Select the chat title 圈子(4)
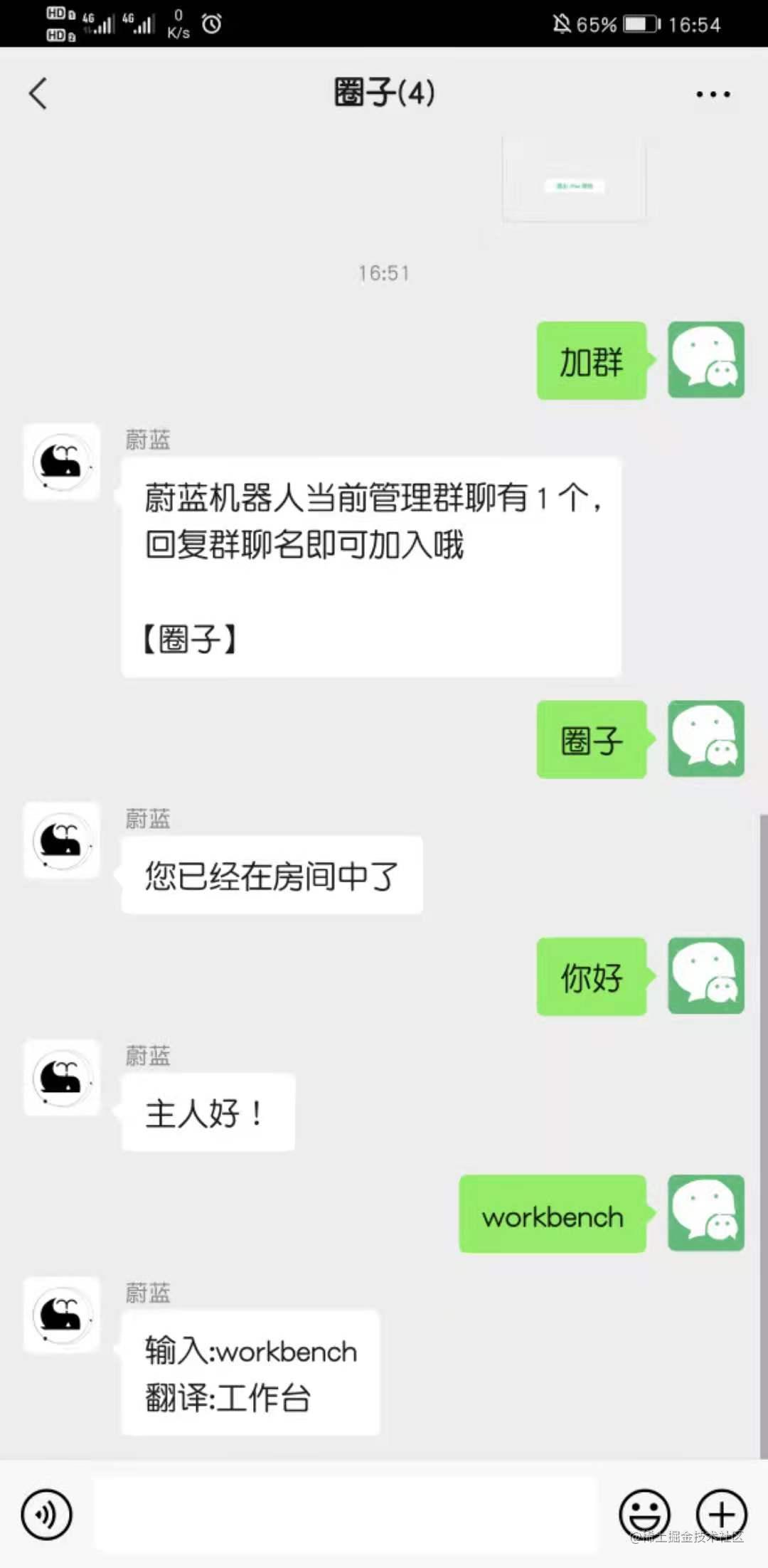 tap(384, 93)
